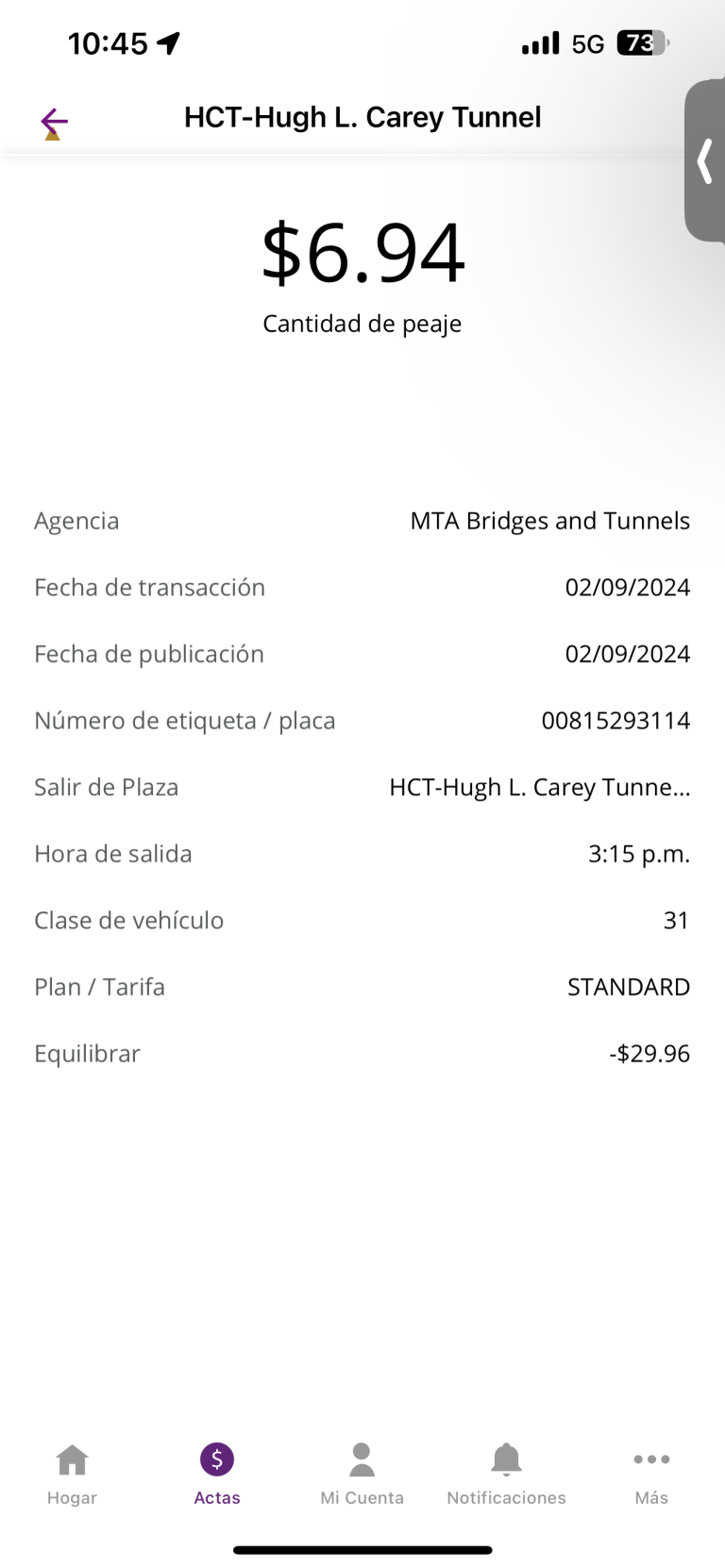Switch to the Hogar tab
The height and width of the screenshot is (1568, 725).
point(73,1474)
